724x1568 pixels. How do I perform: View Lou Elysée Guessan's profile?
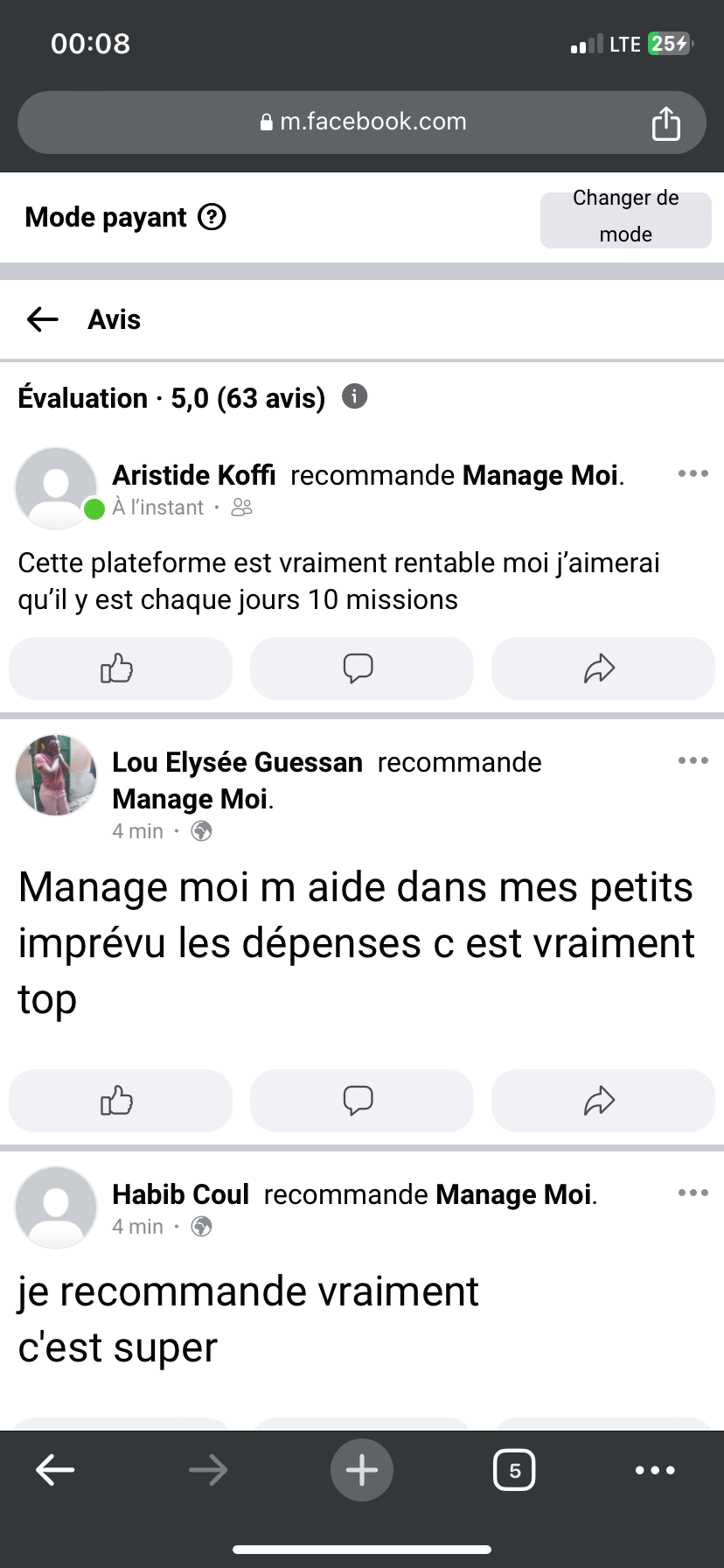(x=237, y=762)
